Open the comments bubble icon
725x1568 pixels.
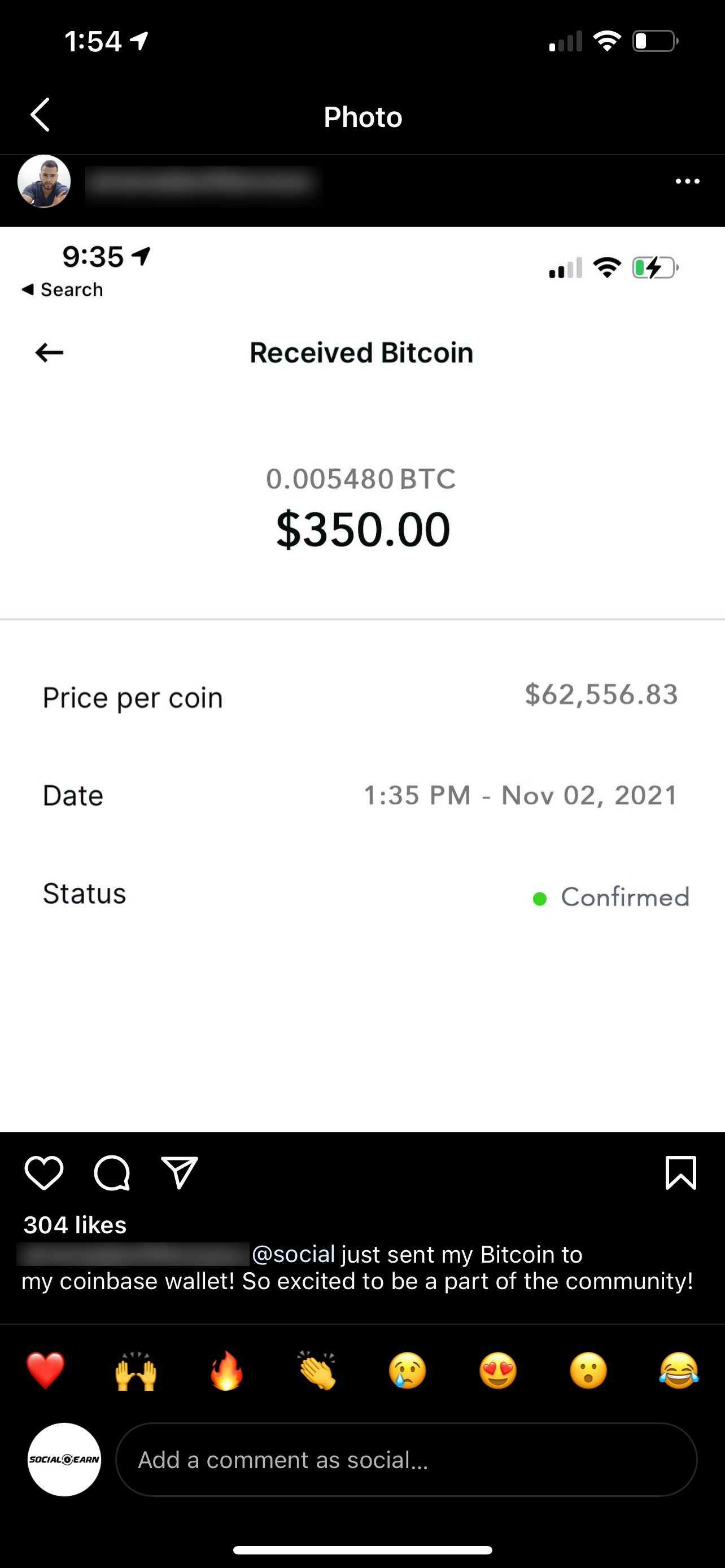pos(112,1172)
